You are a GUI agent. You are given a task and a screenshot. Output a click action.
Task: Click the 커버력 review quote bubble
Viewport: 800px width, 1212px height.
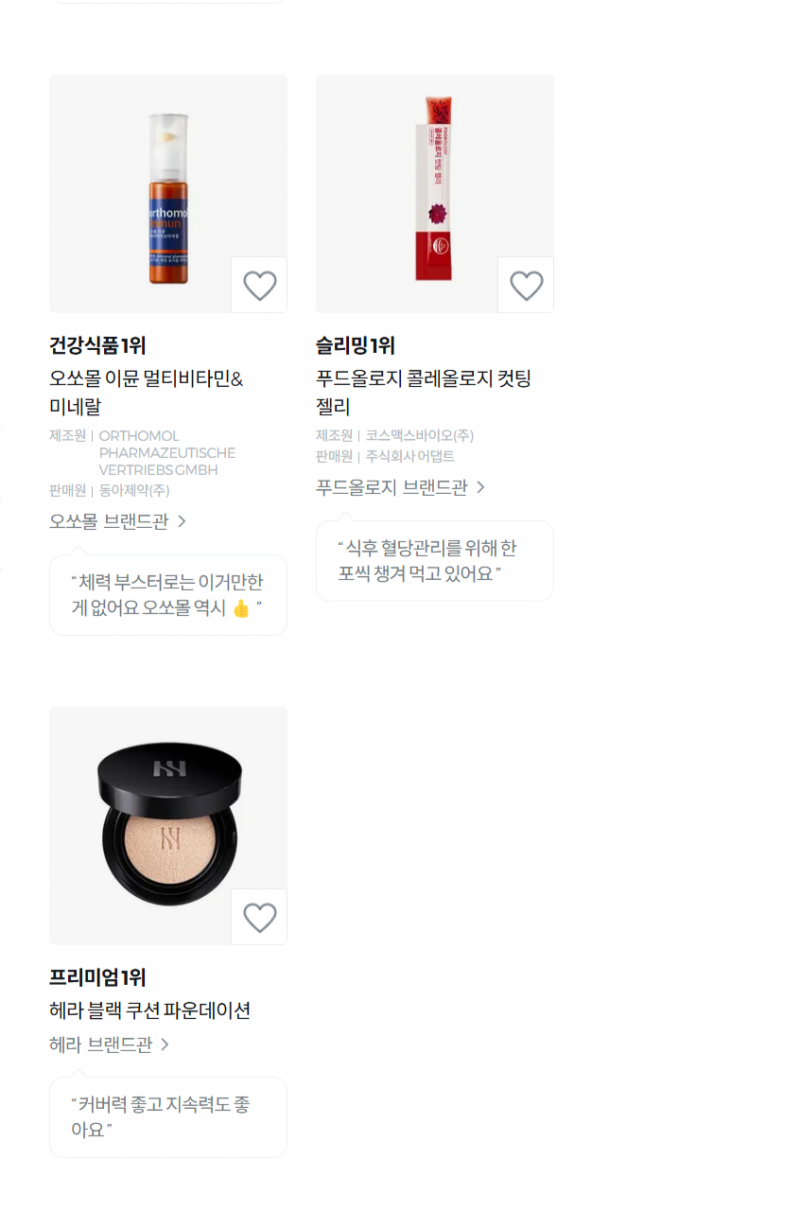pyautogui.click(x=167, y=1116)
